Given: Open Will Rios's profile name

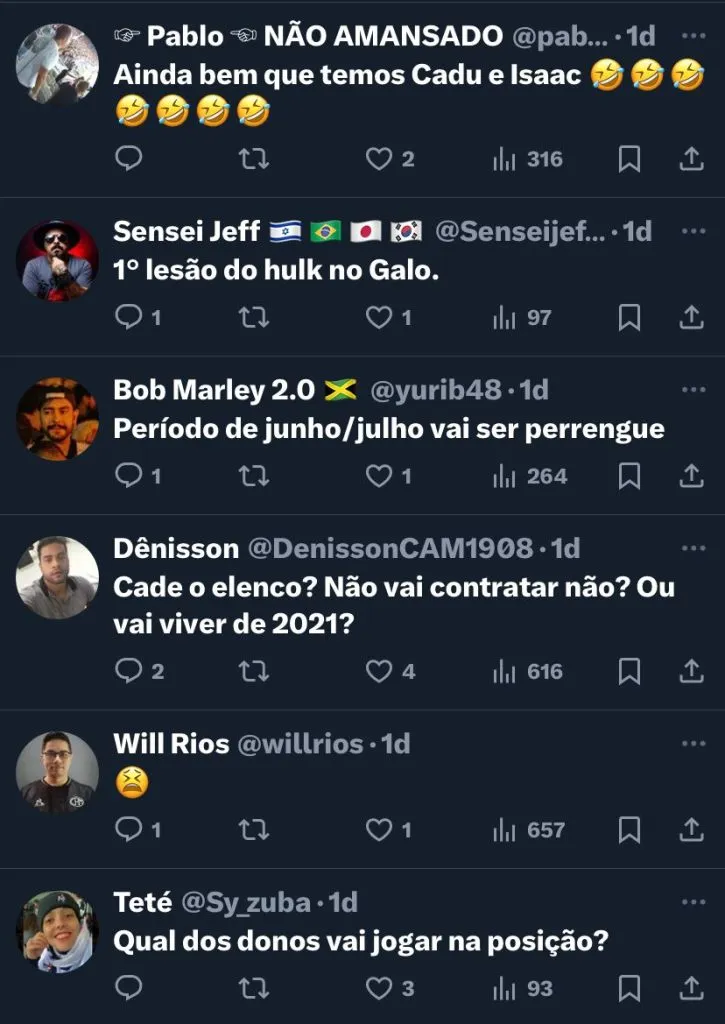Looking at the screenshot, I should pos(171,744).
